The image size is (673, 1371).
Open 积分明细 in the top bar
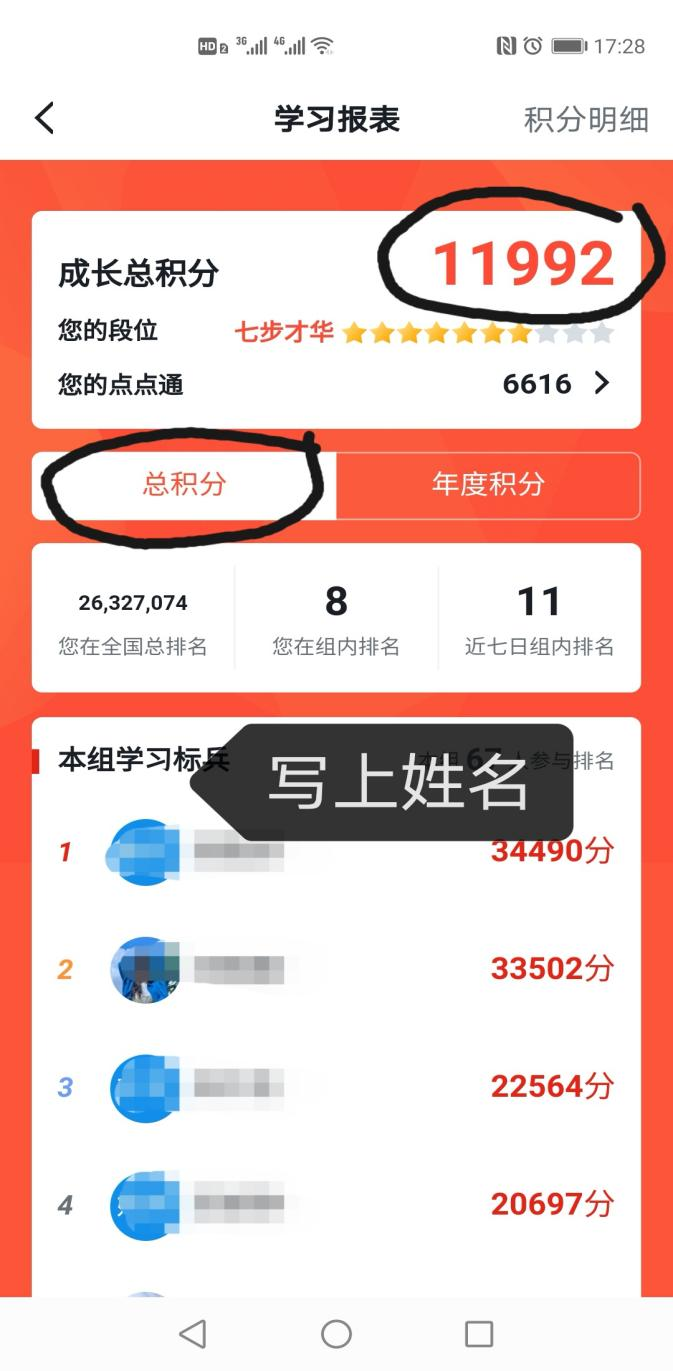click(586, 119)
